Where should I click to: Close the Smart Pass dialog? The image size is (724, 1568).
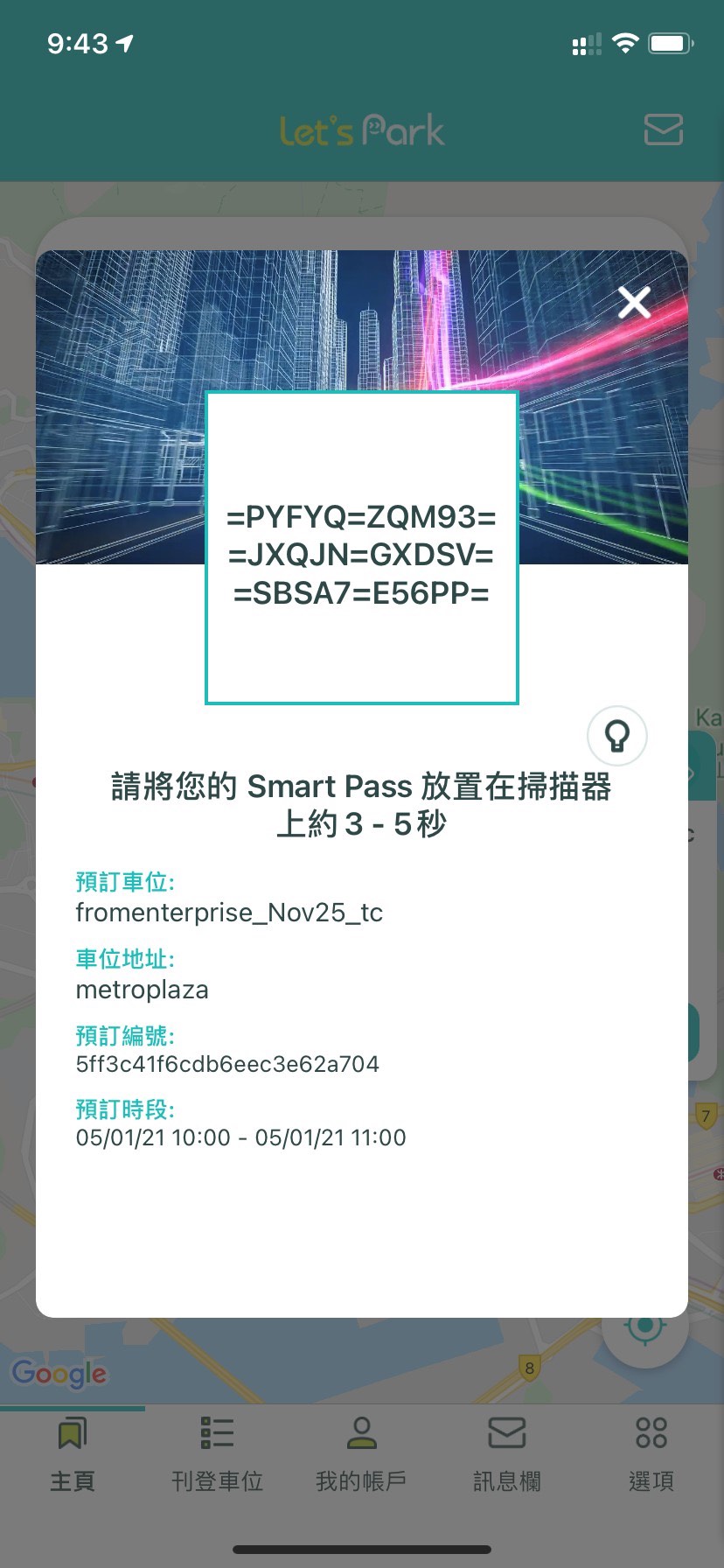(x=634, y=303)
